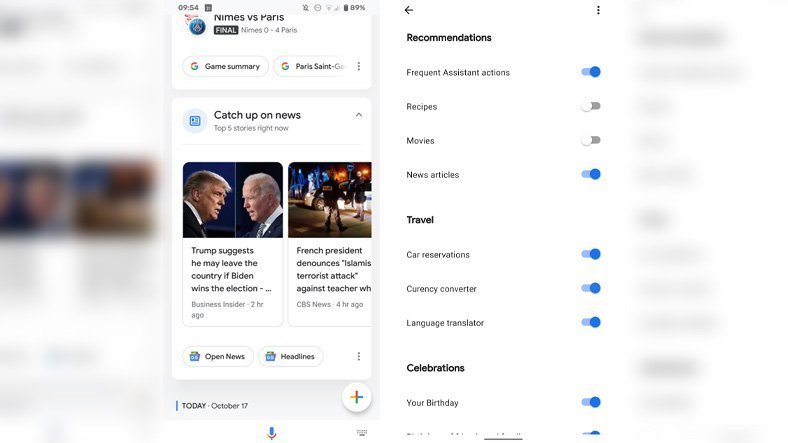Collapse the Catch up on news card

358,115
